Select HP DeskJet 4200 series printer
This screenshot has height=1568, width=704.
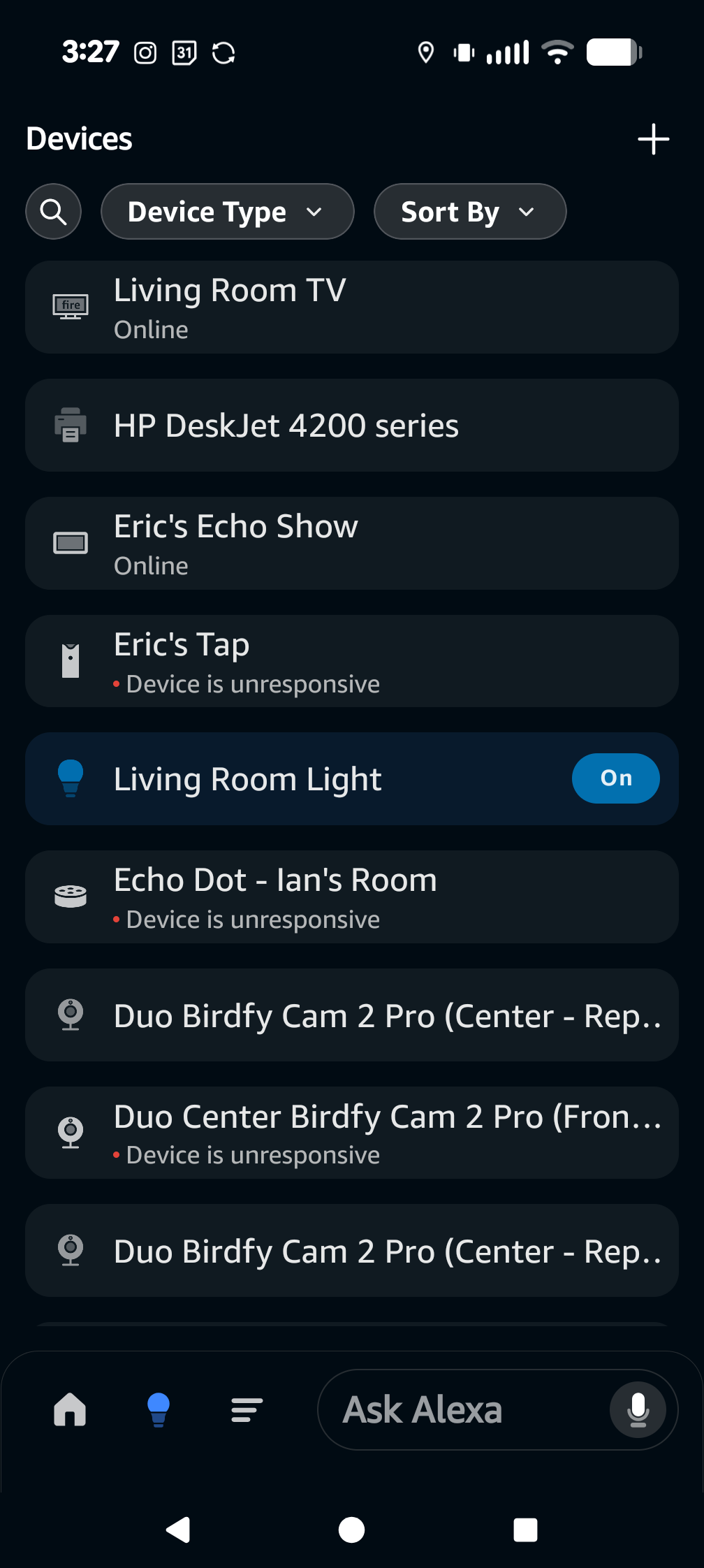pyautogui.click(x=351, y=426)
